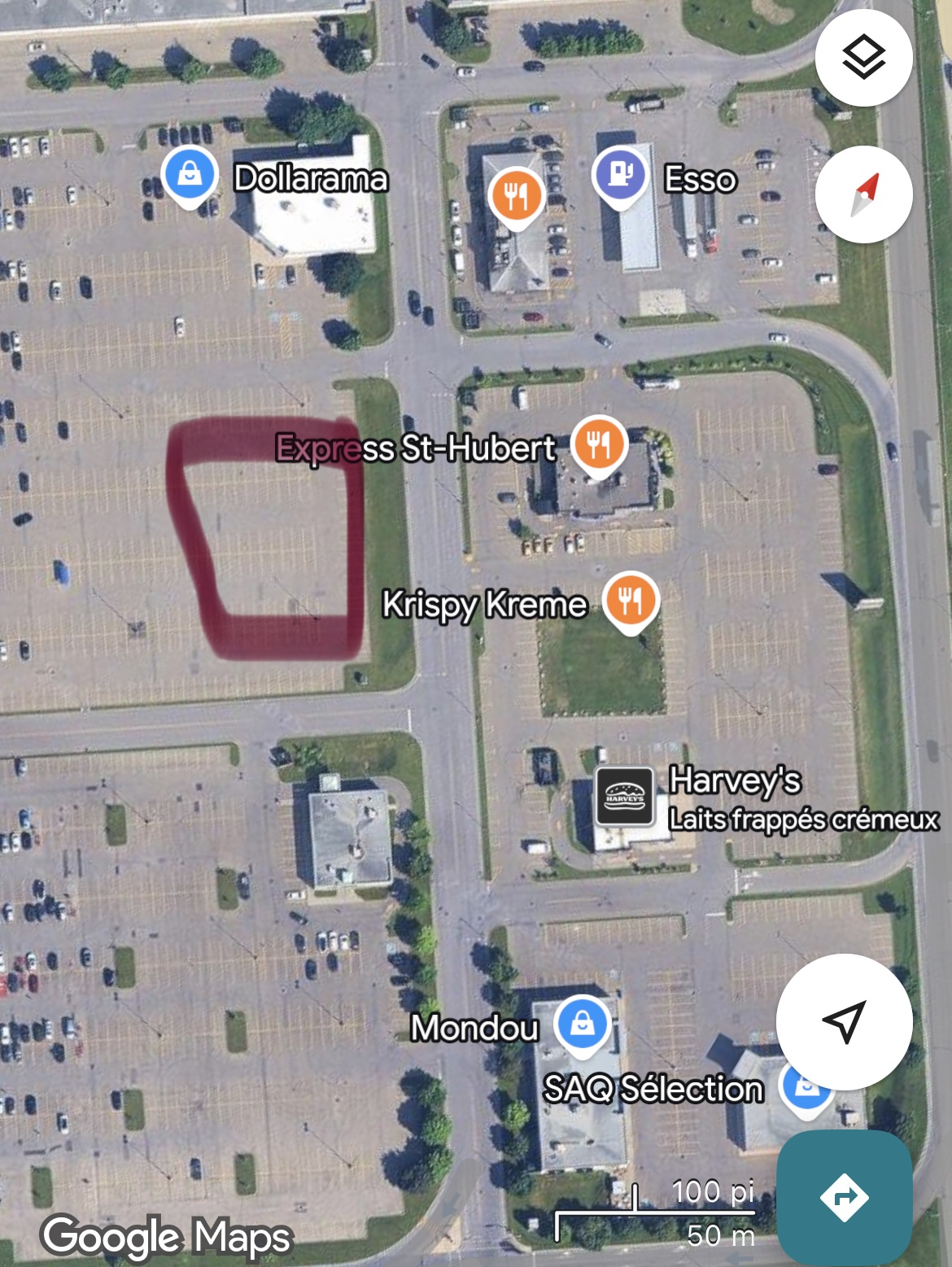
Task: Open the Esso gas station marker
Action: (621, 175)
